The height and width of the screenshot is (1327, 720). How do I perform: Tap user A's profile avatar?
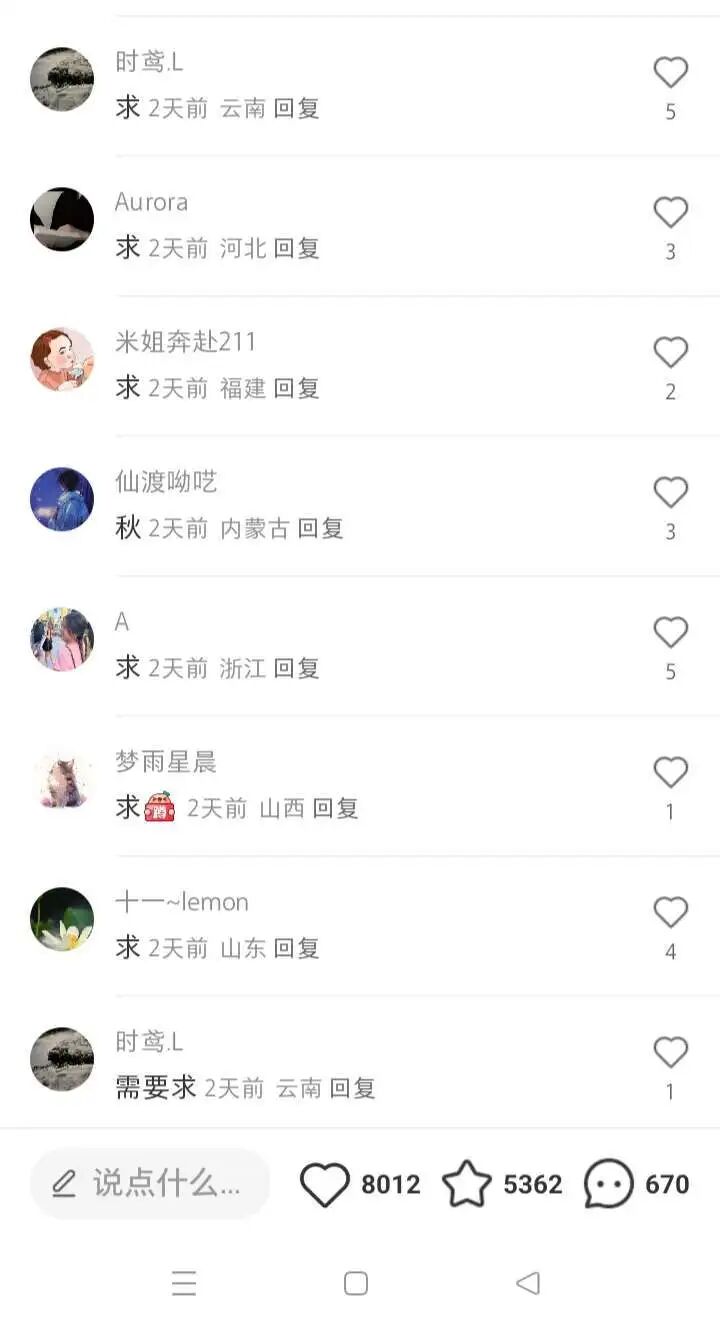click(61, 640)
